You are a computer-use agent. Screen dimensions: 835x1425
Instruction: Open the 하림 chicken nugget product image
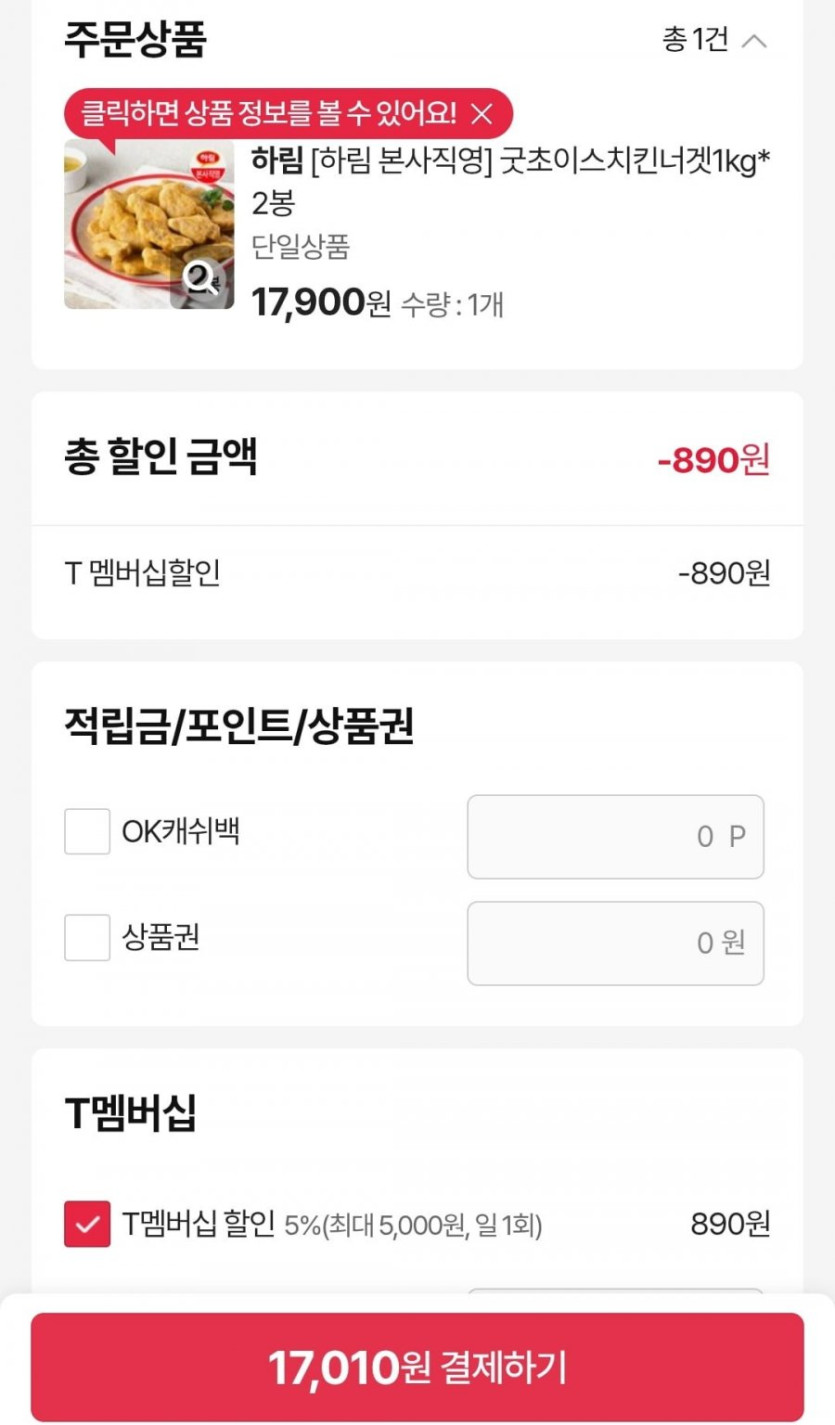149,230
